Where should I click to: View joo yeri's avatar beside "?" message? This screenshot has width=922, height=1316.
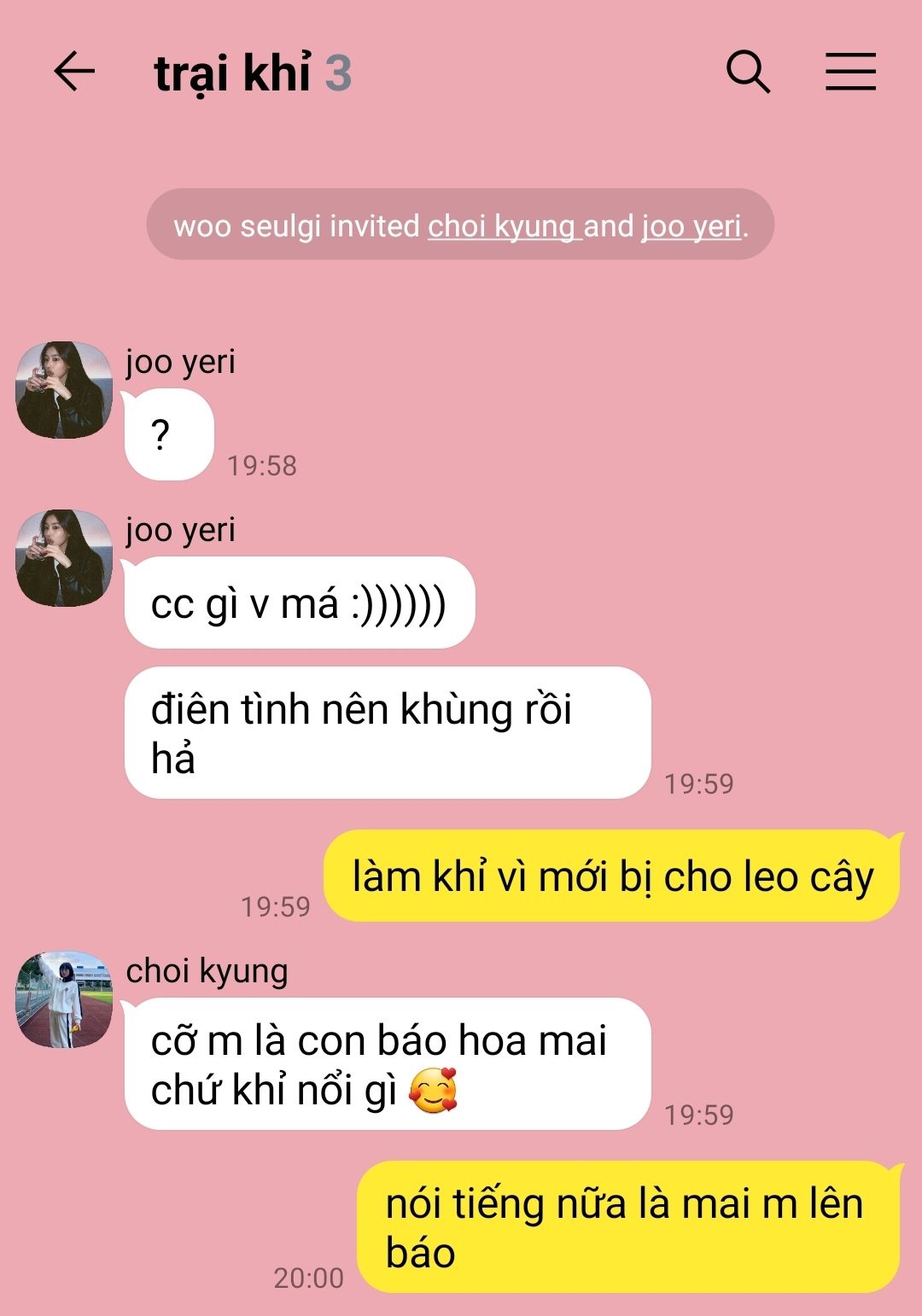(65, 390)
